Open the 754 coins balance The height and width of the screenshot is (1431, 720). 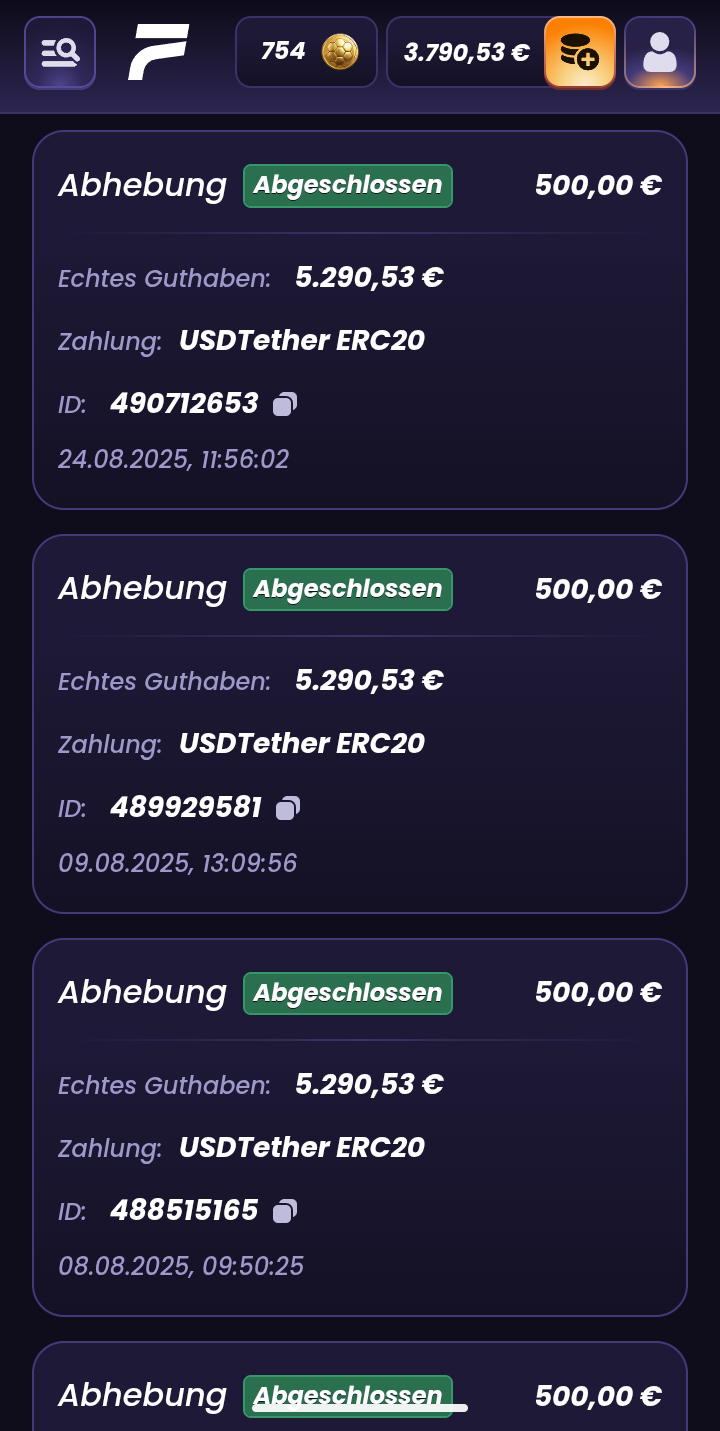coord(306,52)
